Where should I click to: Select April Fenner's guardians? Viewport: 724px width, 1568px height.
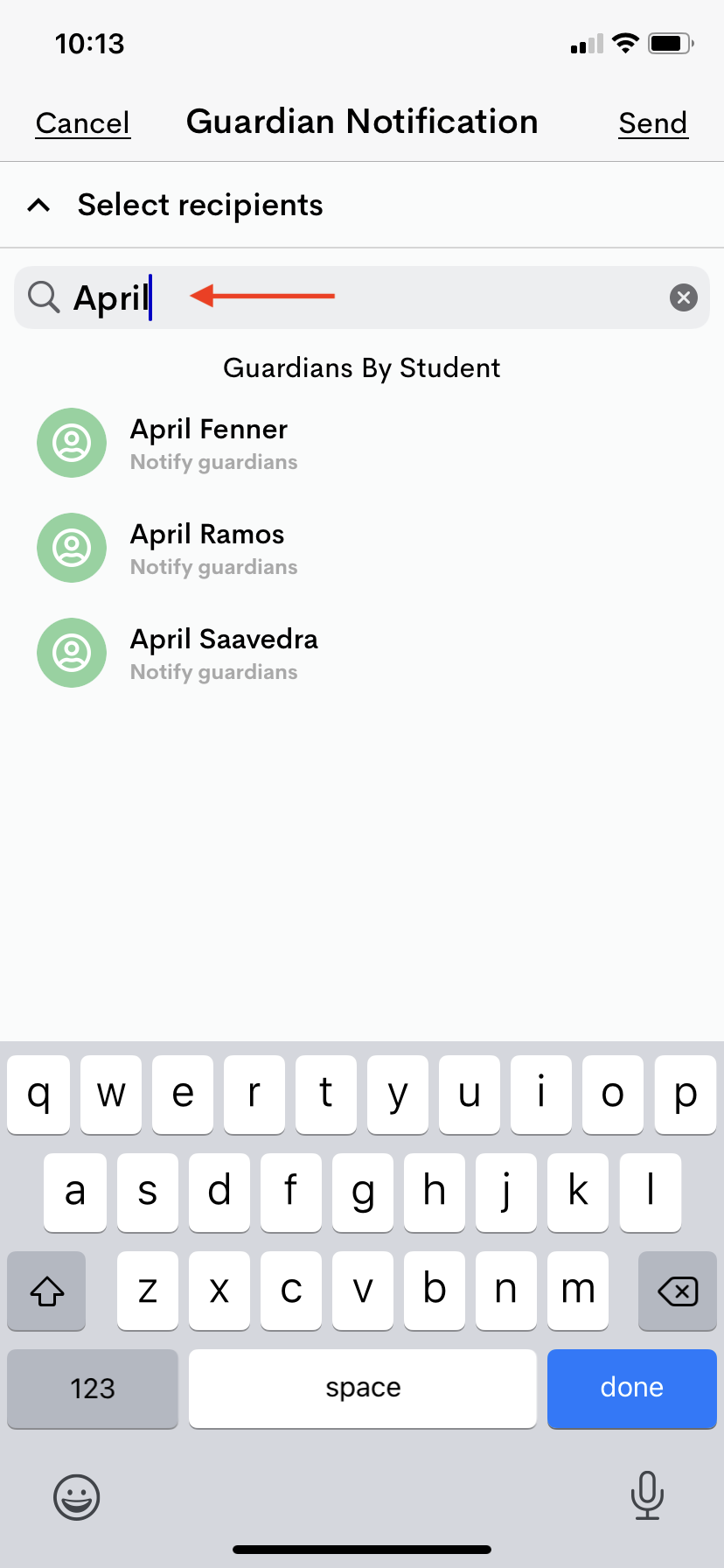click(x=362, y=443)
